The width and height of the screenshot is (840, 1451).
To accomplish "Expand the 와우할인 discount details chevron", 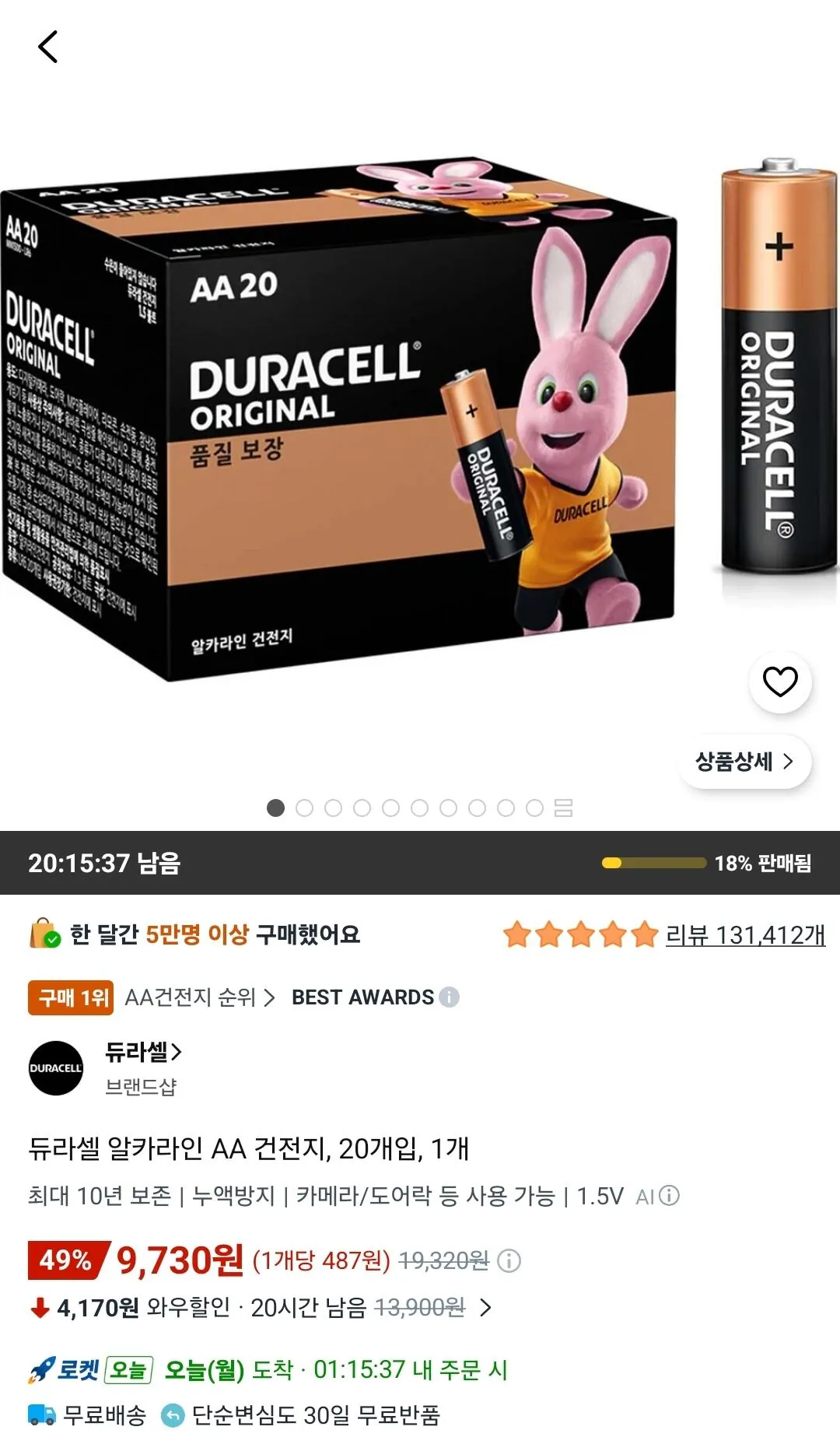I will coord(485,1307).
